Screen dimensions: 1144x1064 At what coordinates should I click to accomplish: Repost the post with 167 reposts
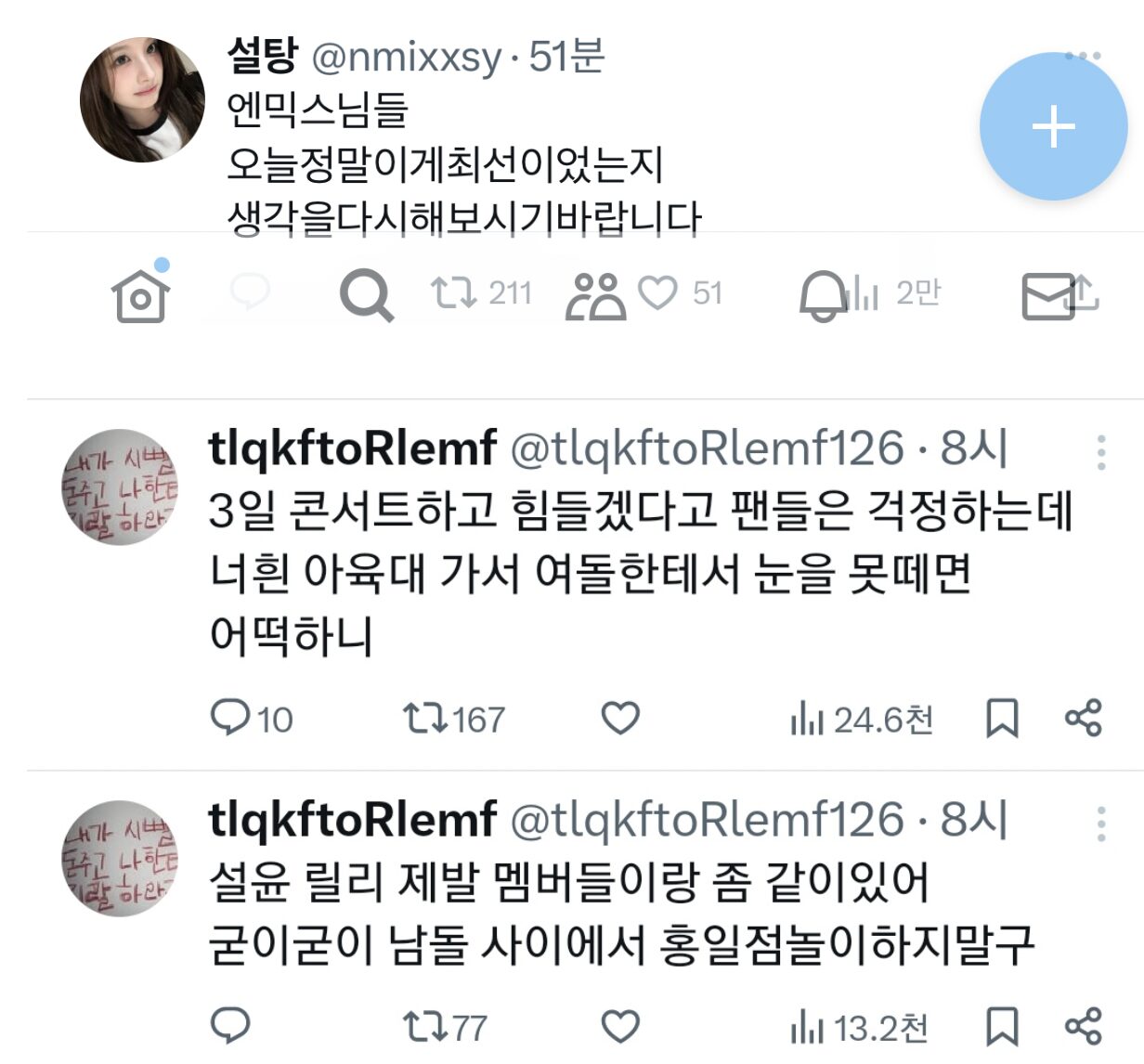425,718
